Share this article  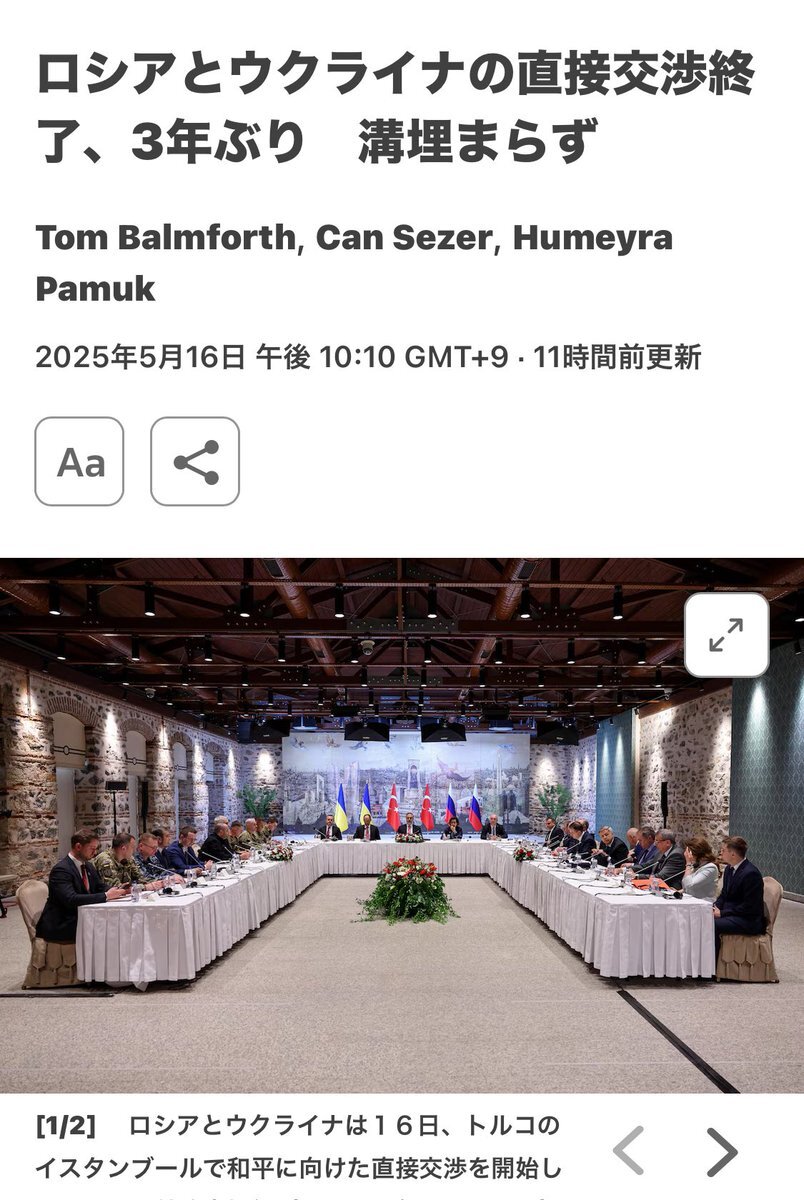click(195, 461)
